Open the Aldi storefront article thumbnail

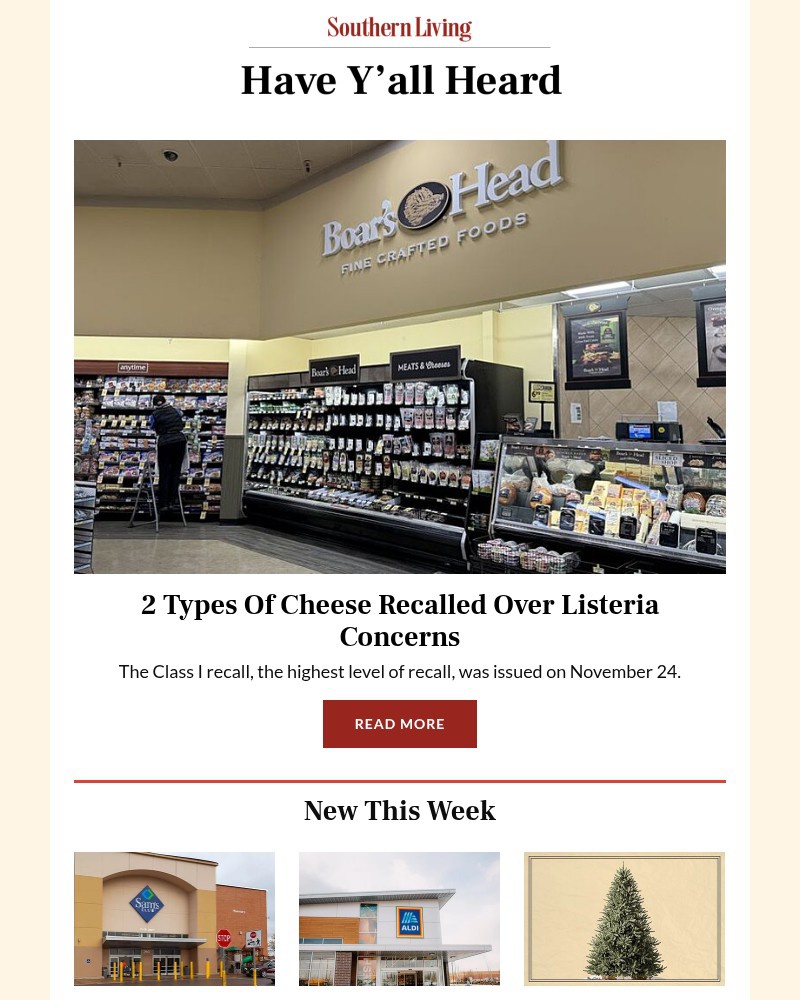tap(399, 918)
